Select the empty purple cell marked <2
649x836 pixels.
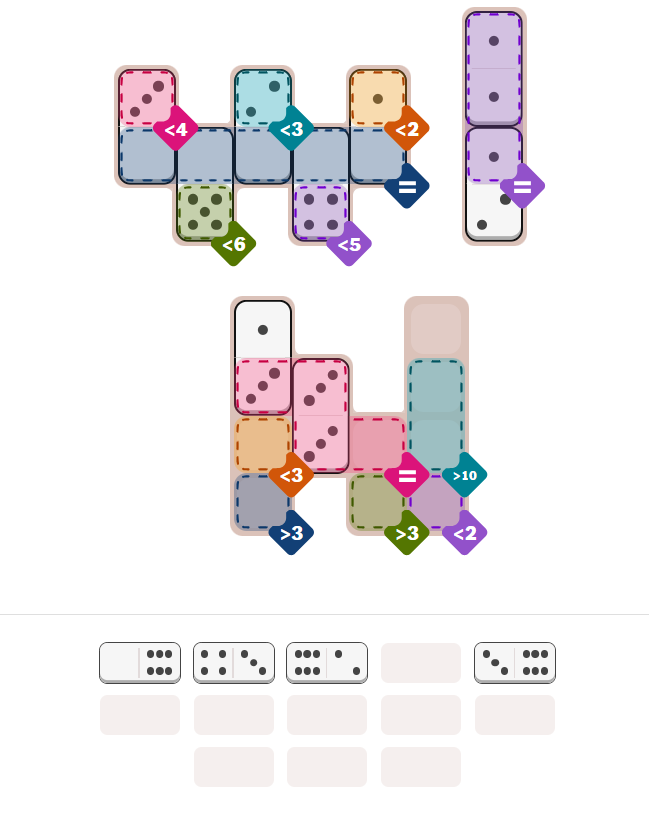click(436, 502)
